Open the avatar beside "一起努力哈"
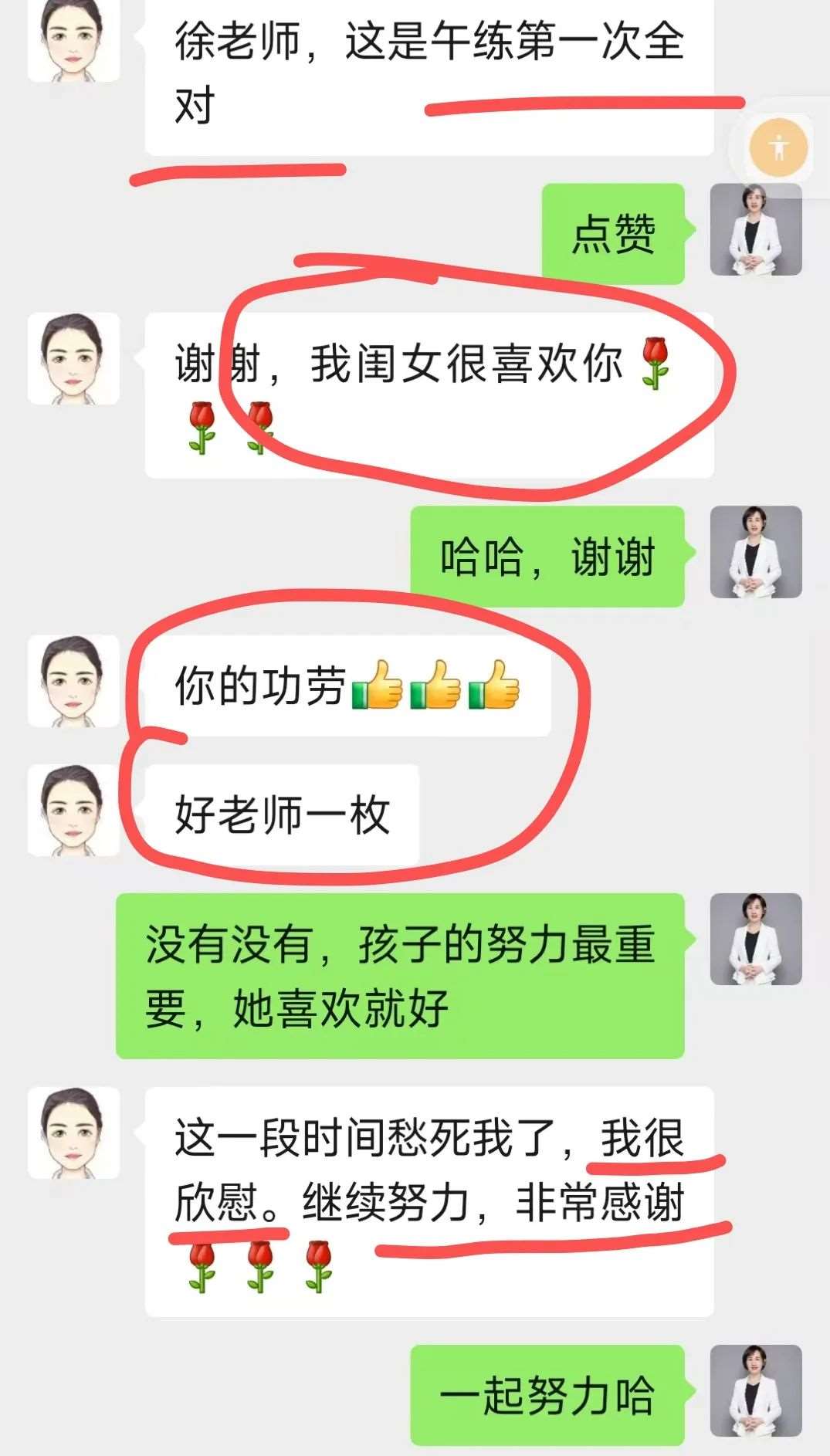 756,1390
